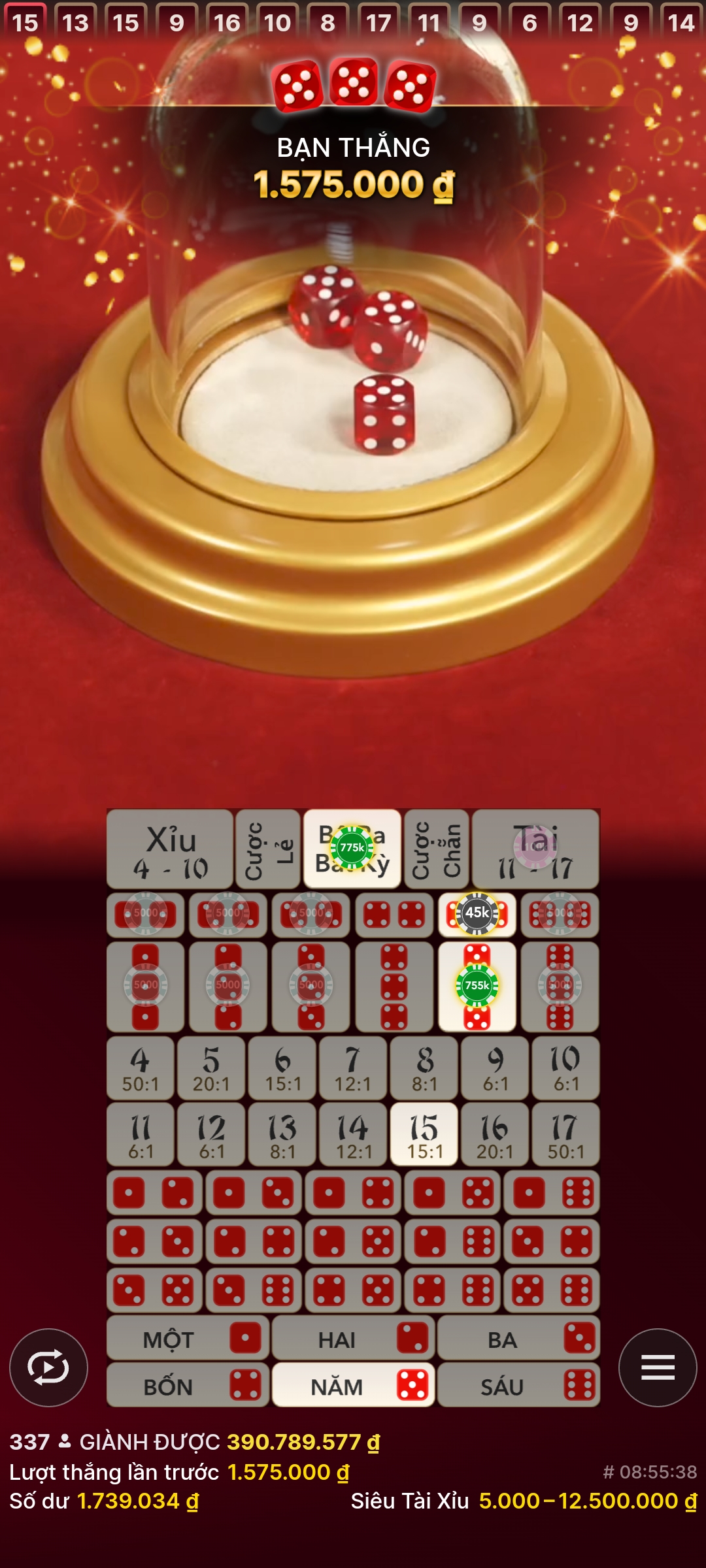Bet on Xỉu 4-10

pyautogui.click(x=170, y=849)
